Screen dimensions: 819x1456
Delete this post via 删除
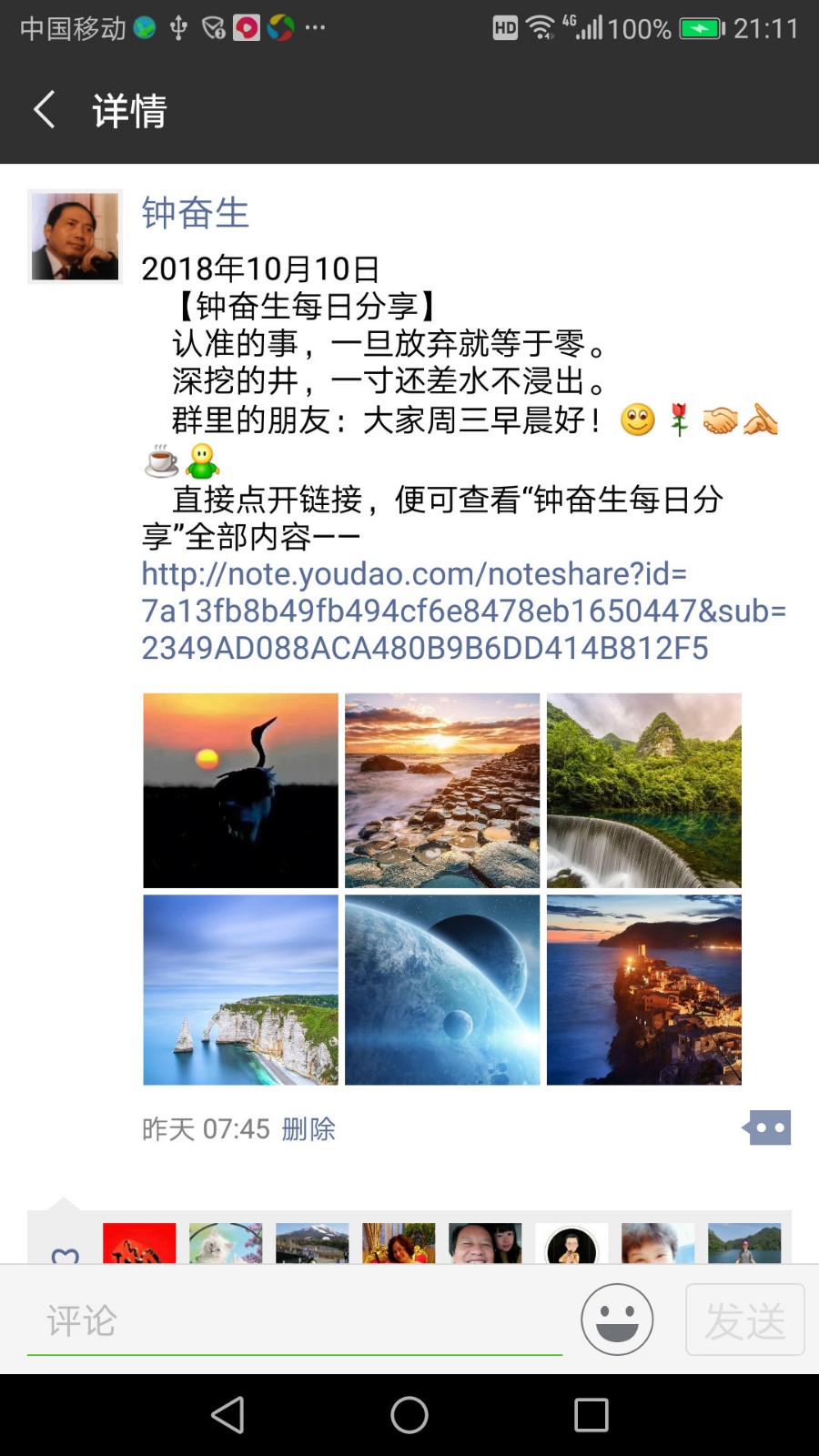pos(308,1129)
